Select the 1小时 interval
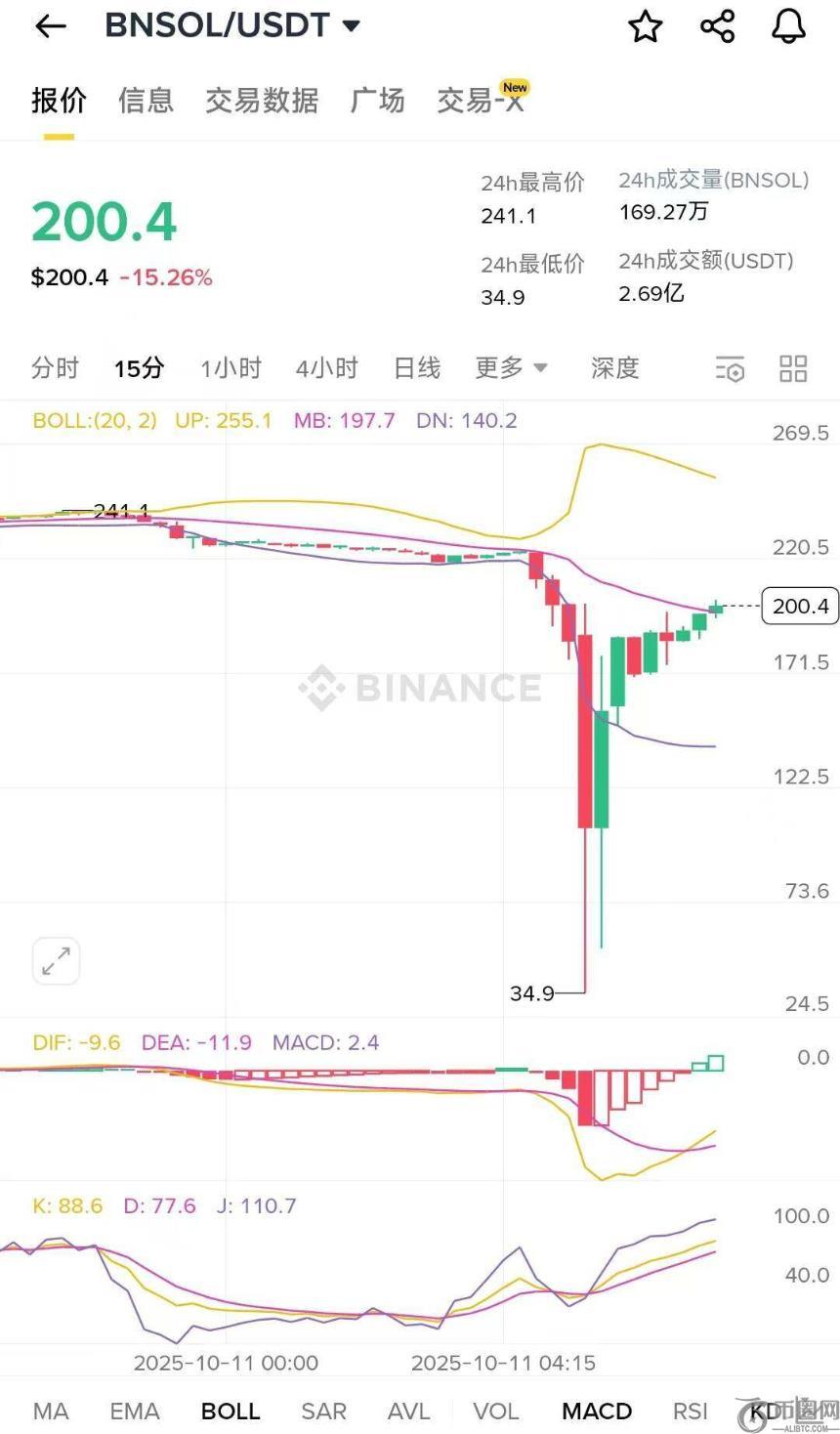 [231, 368]
